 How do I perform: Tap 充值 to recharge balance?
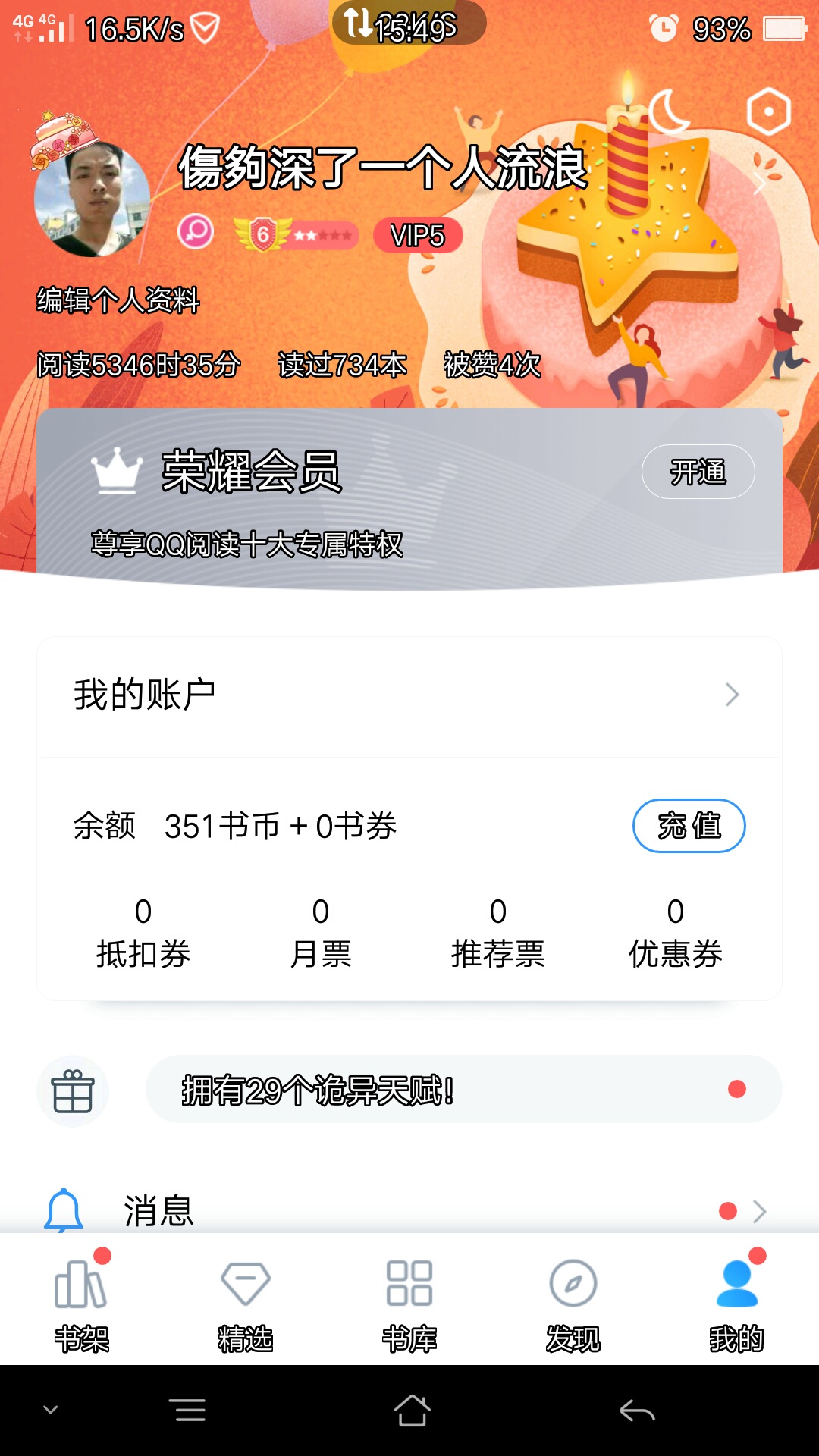689,826
